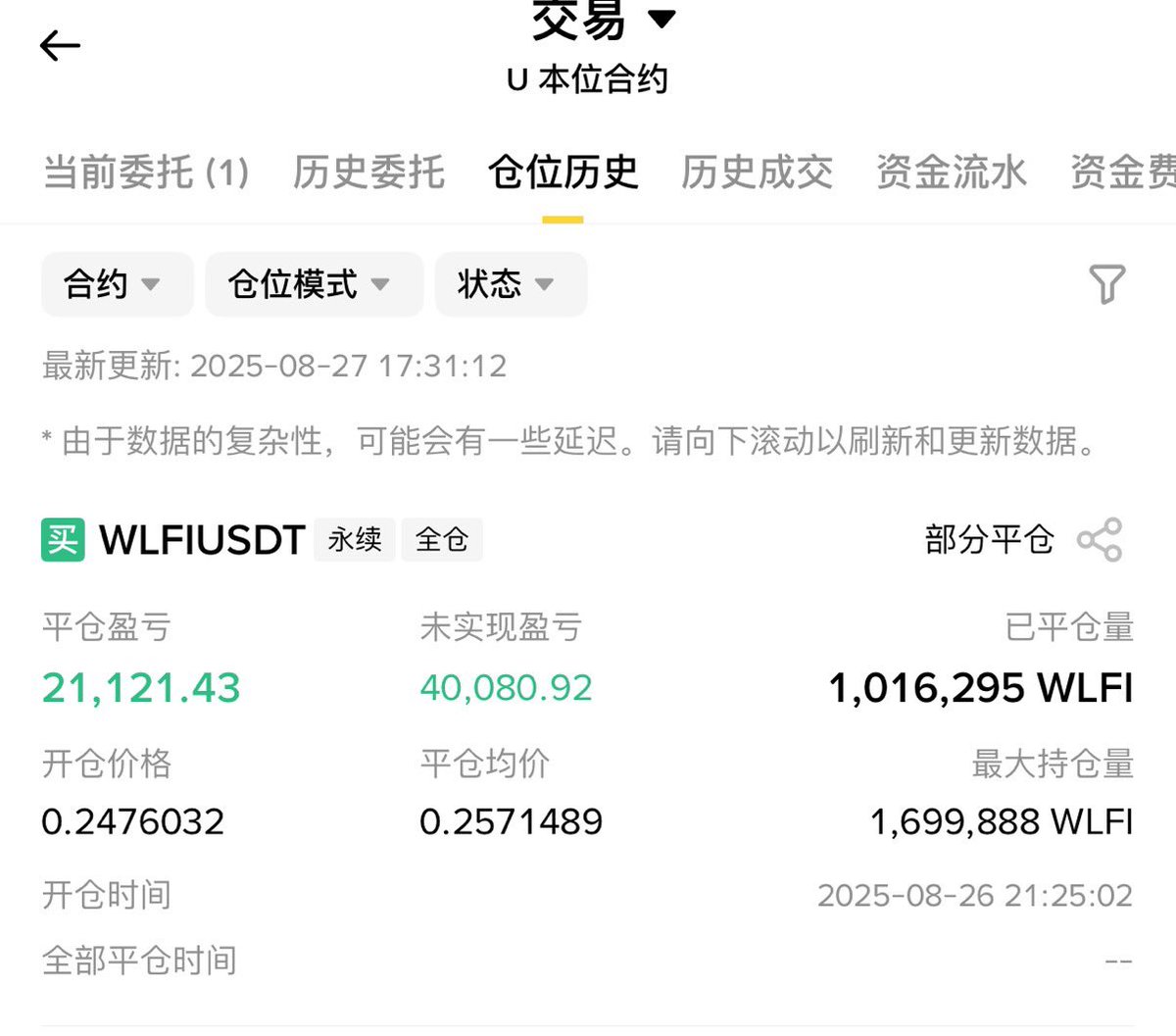Switch to the 历史成交 tab
Screen dimensions: 1176x1036
(757, 173)
